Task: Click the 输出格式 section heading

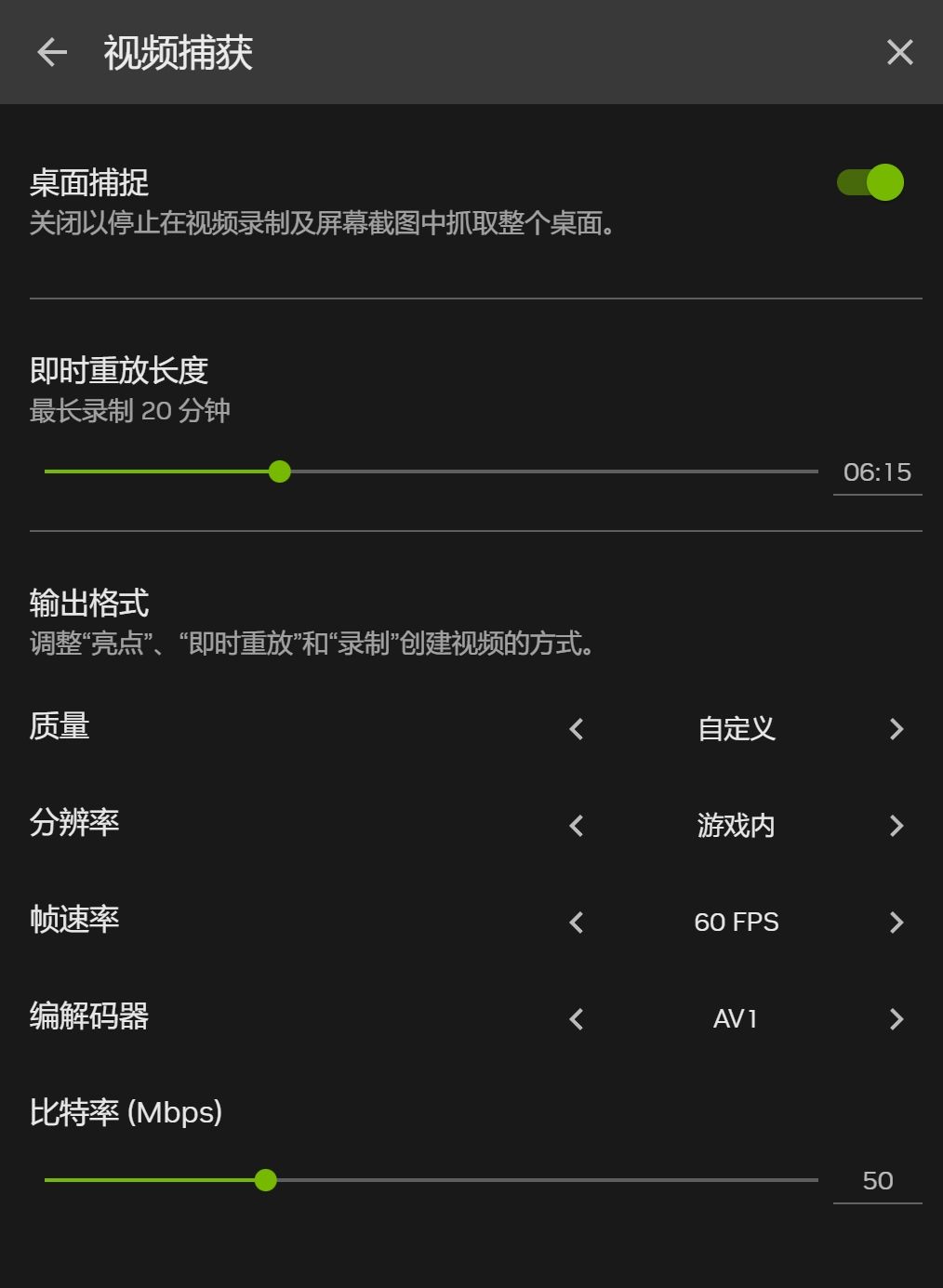Action: coord(89,603)
